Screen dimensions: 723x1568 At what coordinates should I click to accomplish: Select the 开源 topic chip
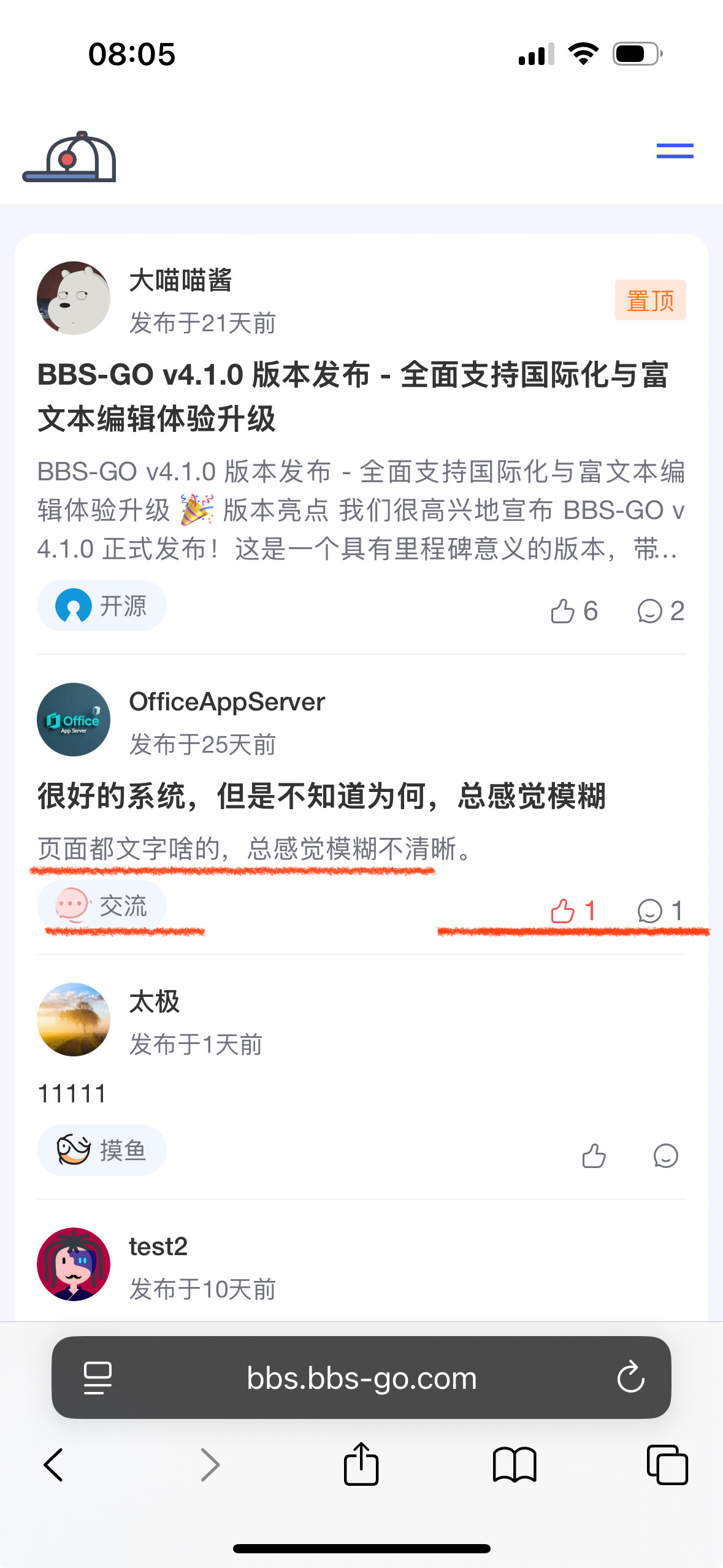[x=102, y=606]
